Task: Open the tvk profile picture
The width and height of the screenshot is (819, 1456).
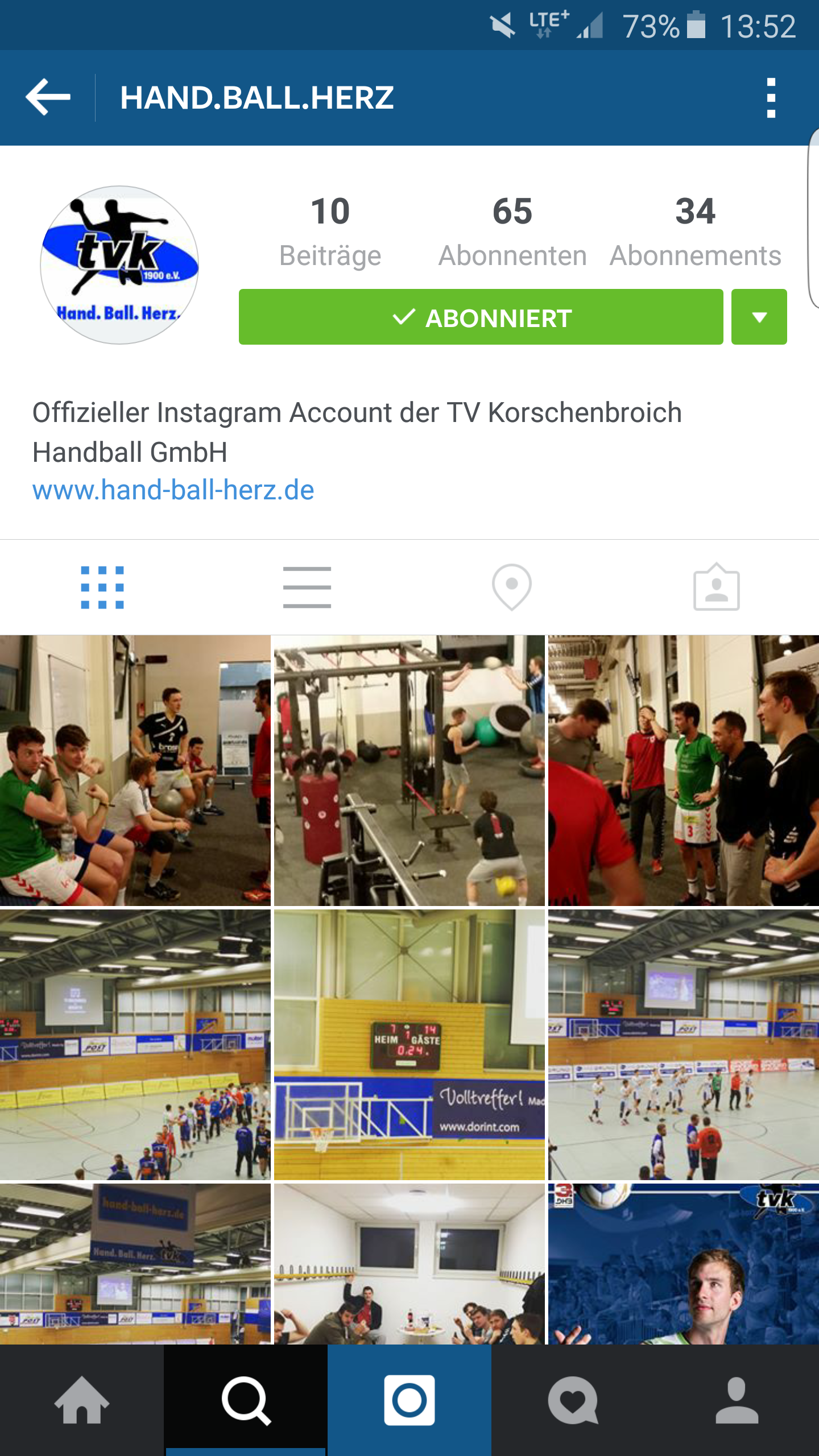Action: click(119, 265)
